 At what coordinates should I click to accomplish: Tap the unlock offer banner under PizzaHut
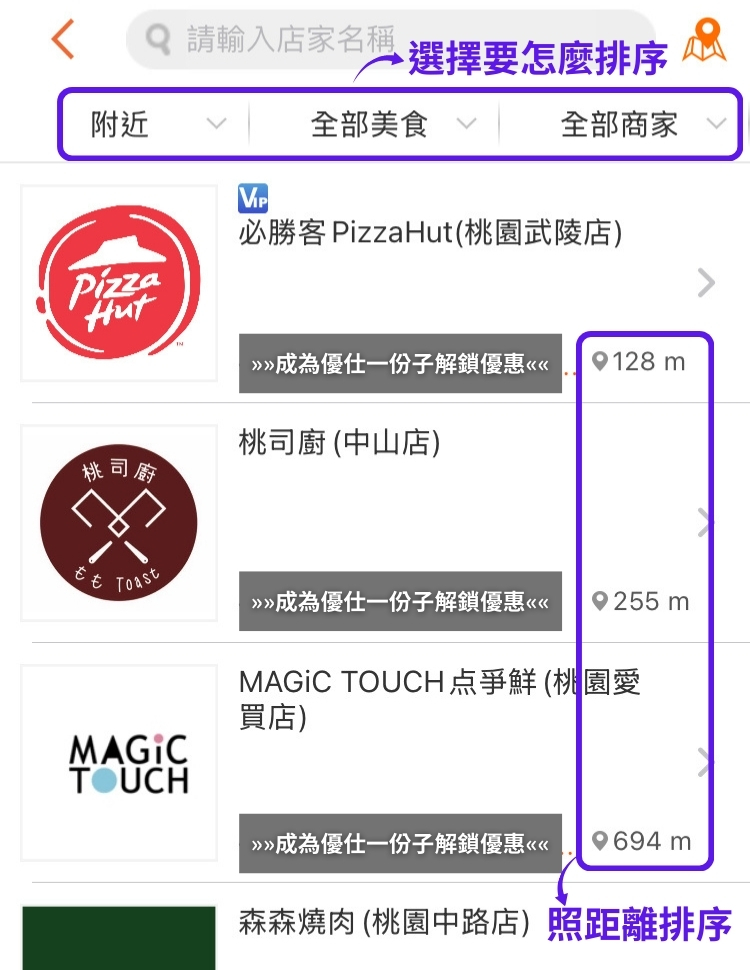(x=400, y=364)
